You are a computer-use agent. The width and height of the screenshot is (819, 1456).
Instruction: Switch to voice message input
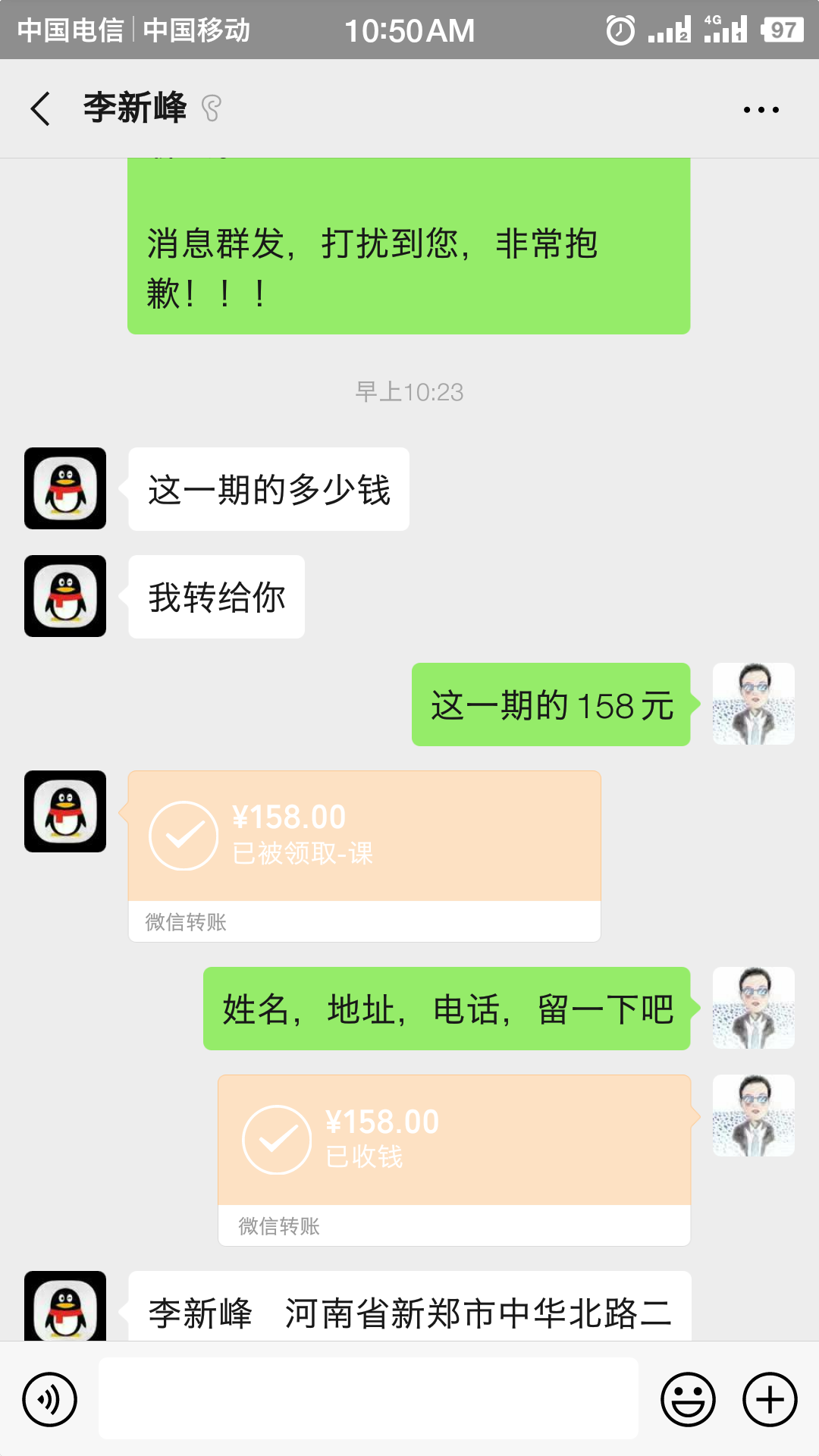[50, 1399]
